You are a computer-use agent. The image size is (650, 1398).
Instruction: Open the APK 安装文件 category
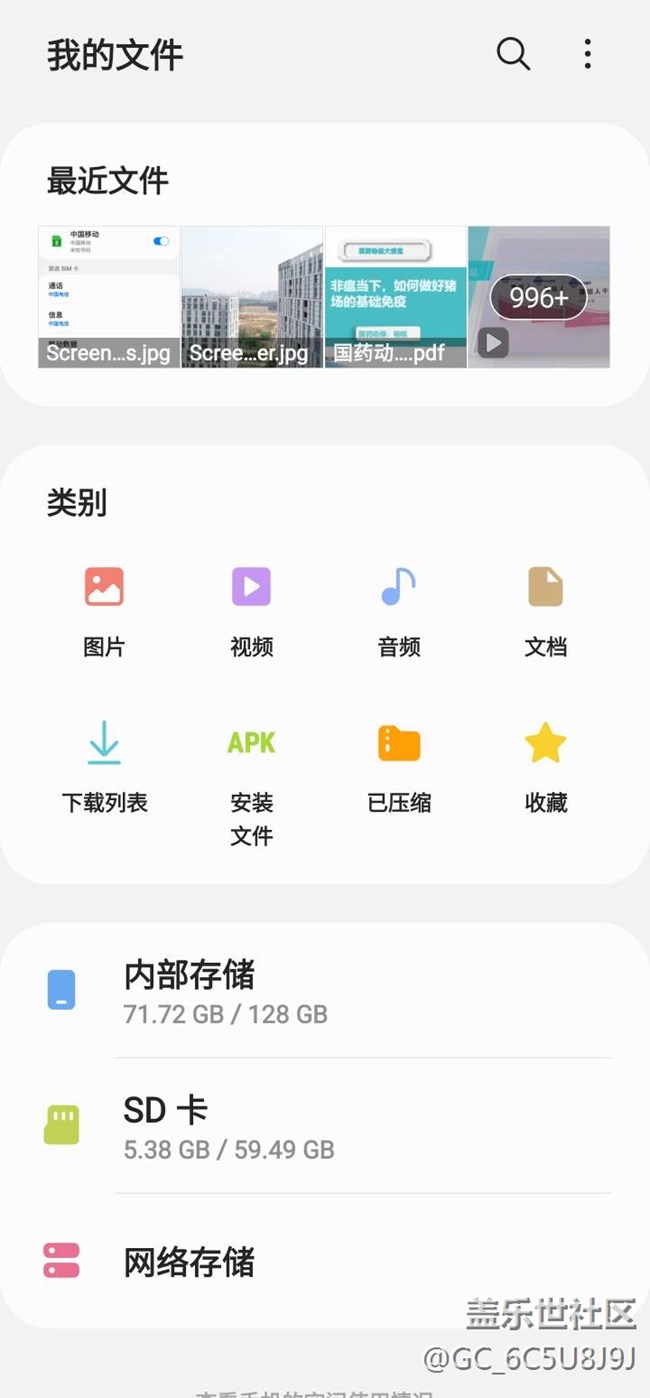pos(251,780)
